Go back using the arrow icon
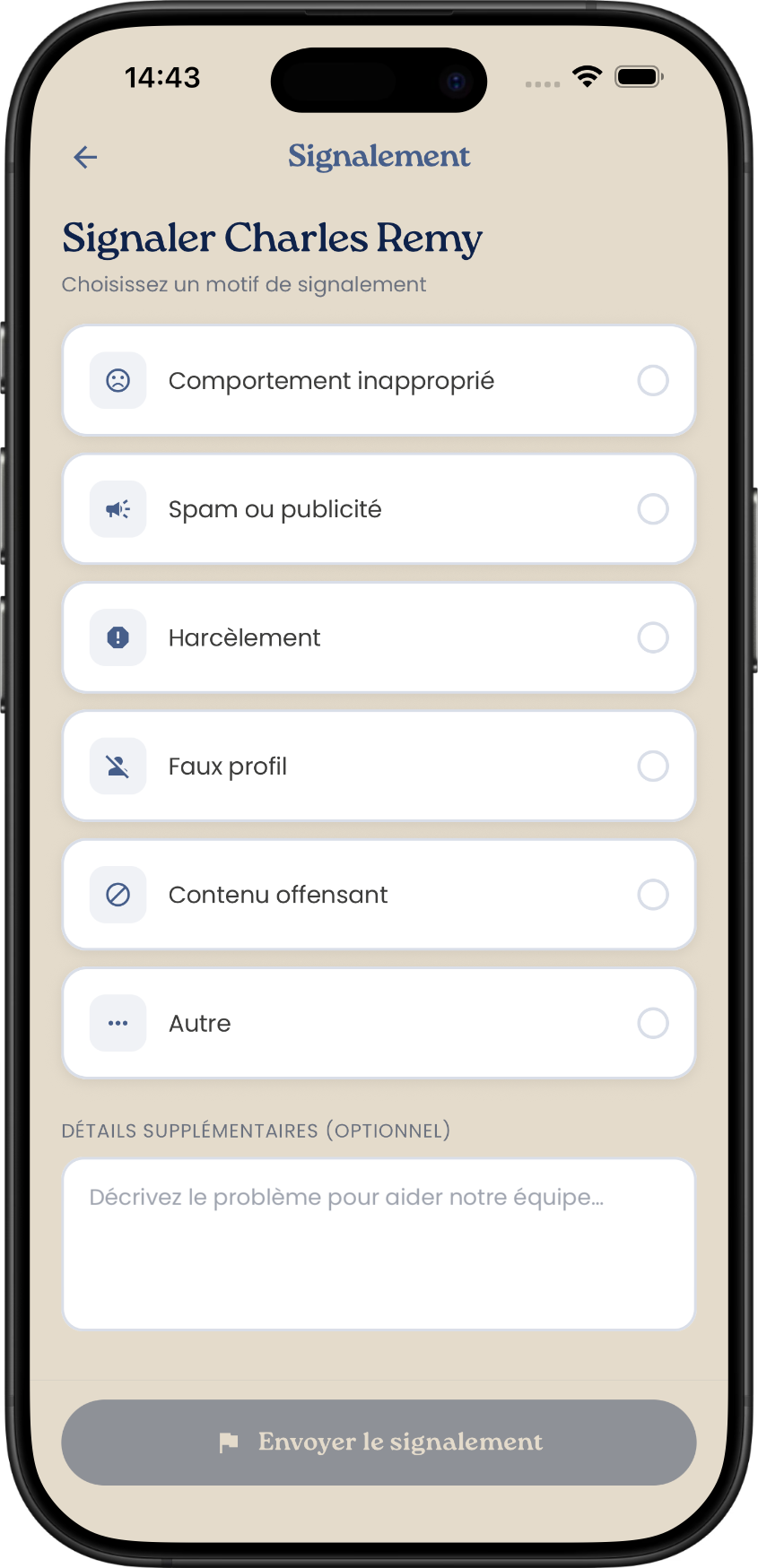 point(85,158)
